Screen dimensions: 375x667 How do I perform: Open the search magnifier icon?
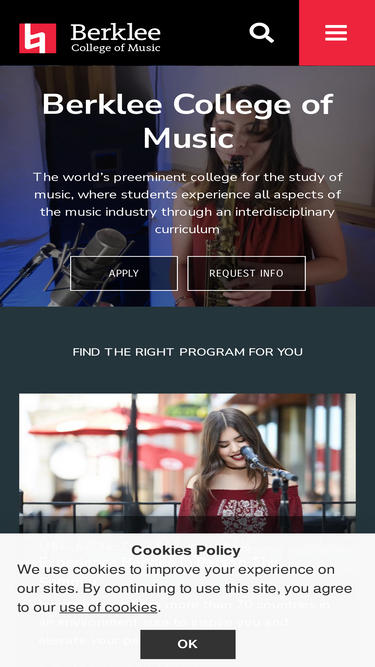pos(261,33)
